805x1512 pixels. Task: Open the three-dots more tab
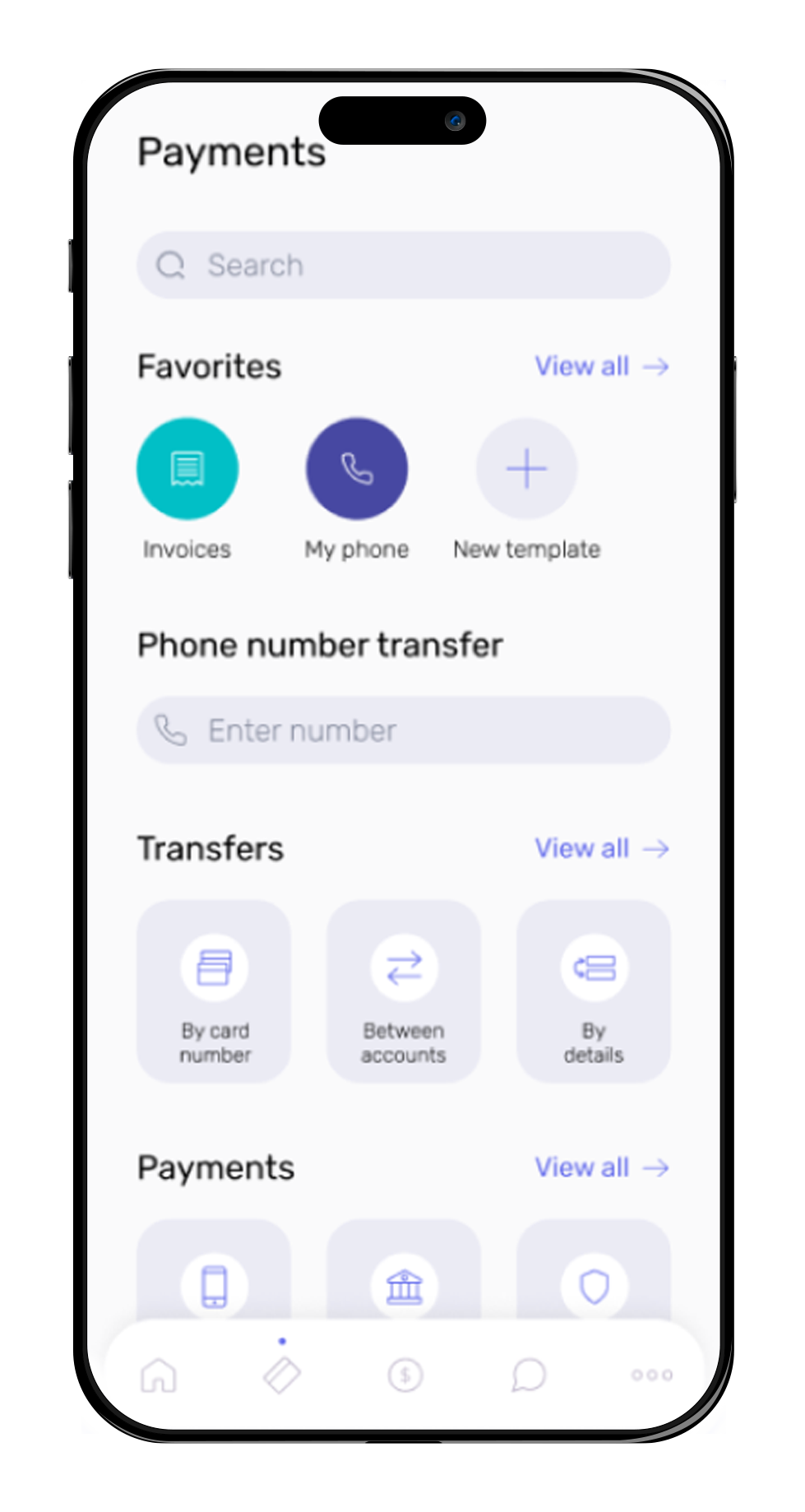click(651, 1375)
